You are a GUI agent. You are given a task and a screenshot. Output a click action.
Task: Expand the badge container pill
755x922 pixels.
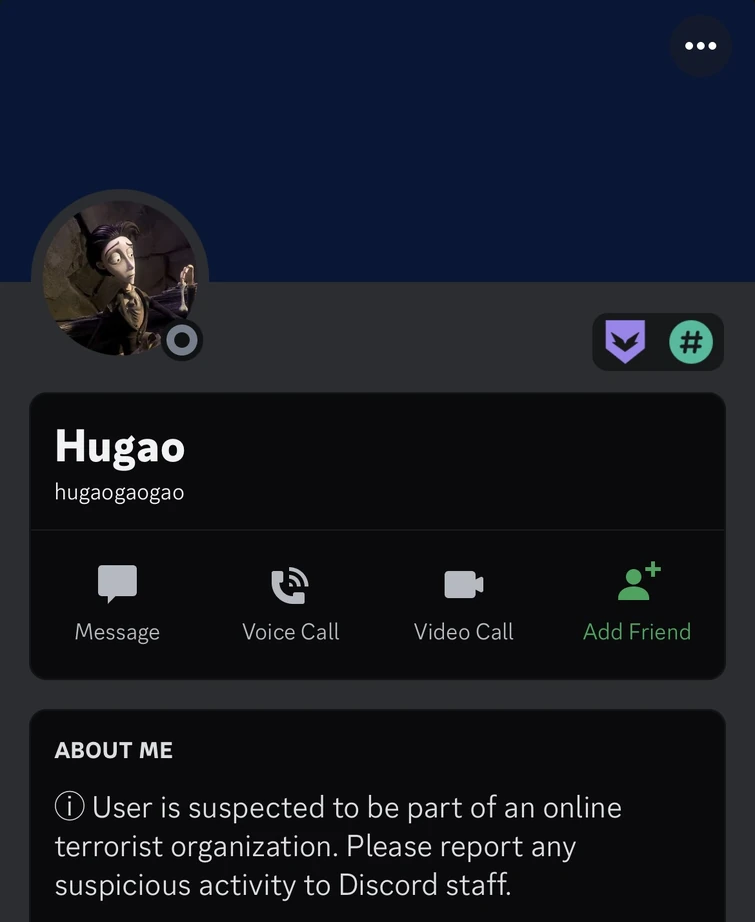pos(658,342)
